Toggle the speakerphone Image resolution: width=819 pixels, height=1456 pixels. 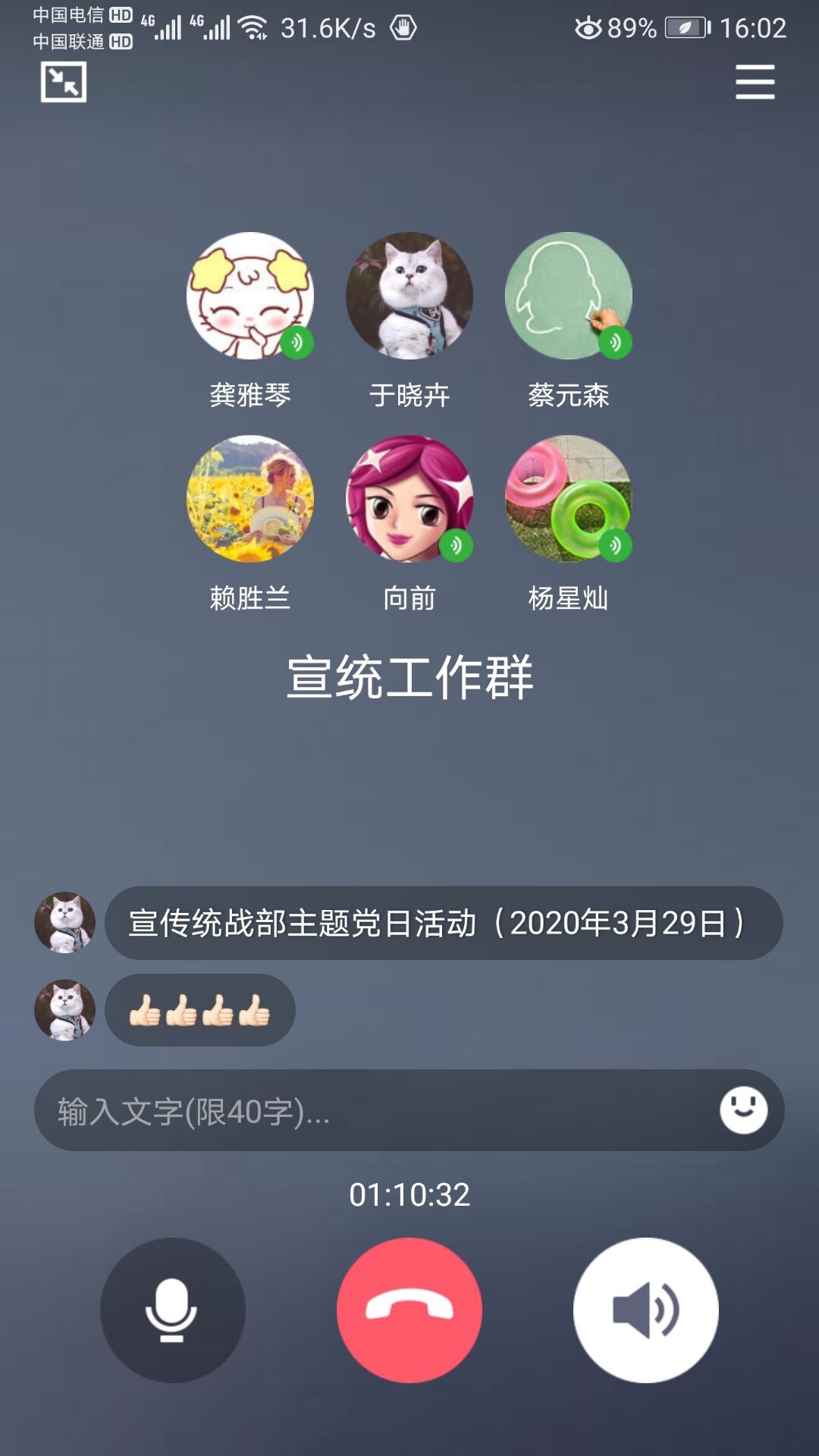(645, 1310)
